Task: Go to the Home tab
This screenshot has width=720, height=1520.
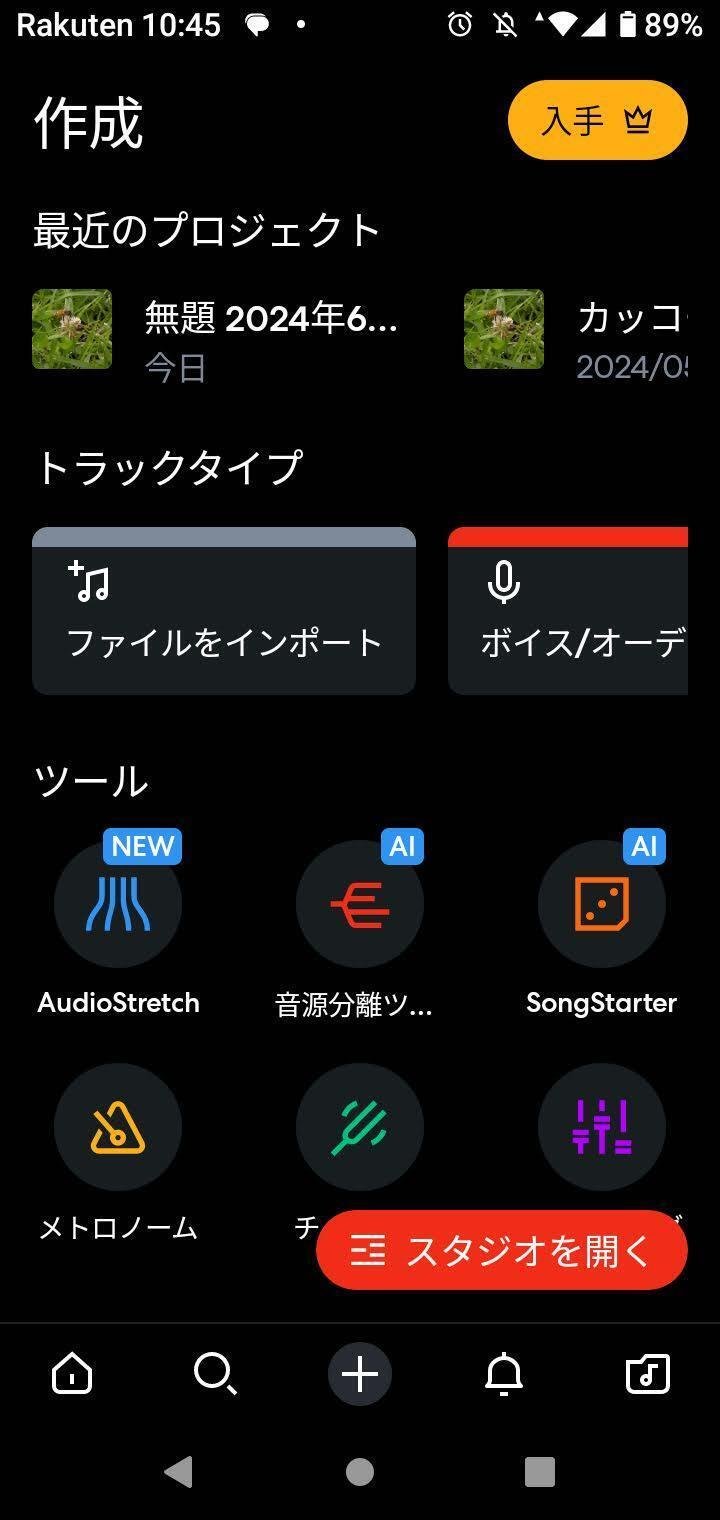Action: (x=72, y=1373)
